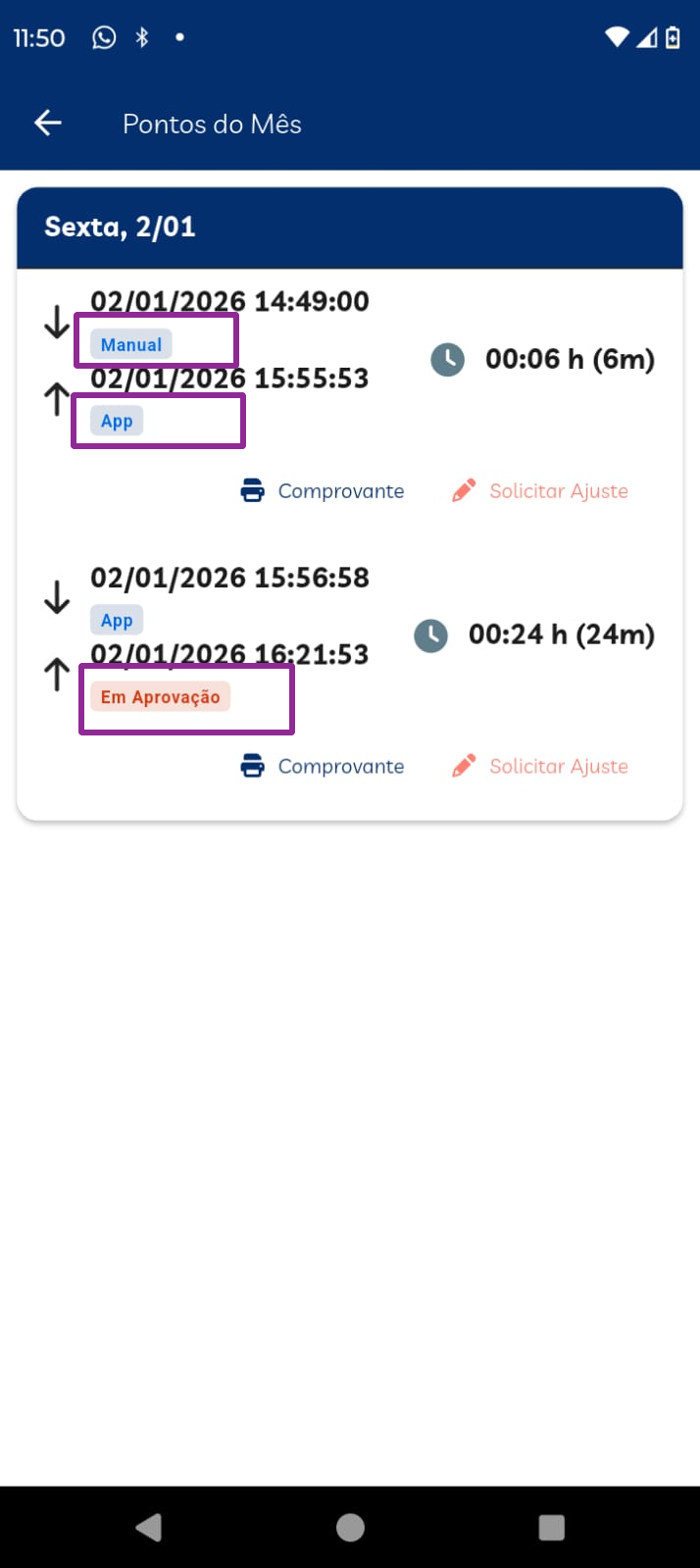
Task: Tap Solicitar Ajuste for the 15:56:58 entry
Action: click(540, 766)
